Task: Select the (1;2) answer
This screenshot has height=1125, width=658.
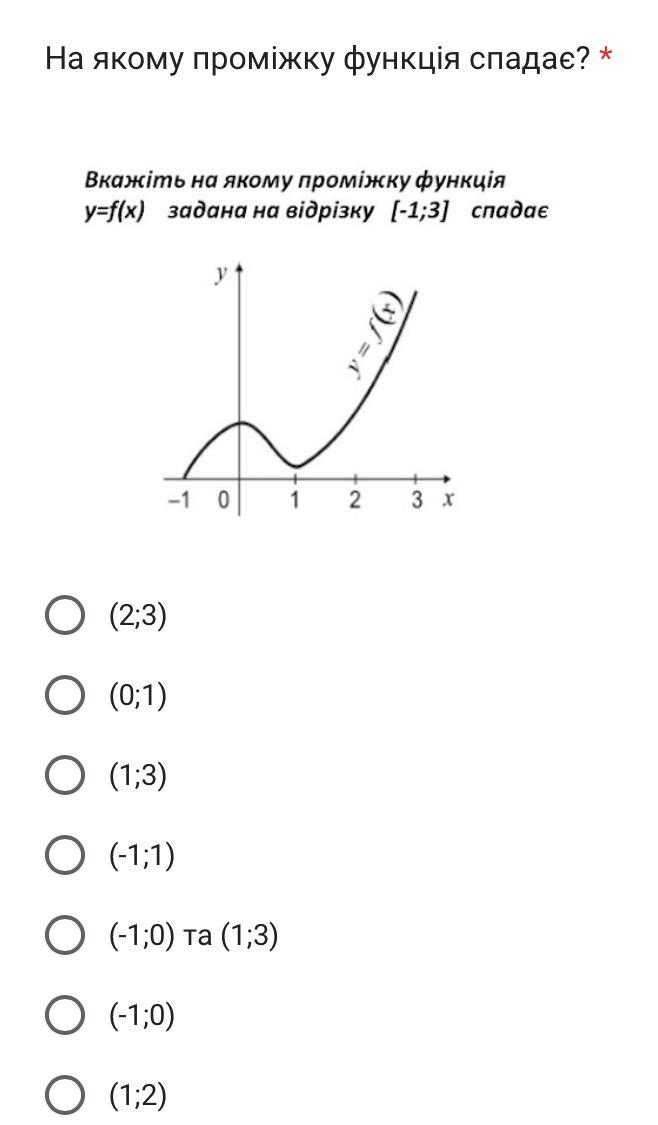Action: click(x=65, y=1095)
